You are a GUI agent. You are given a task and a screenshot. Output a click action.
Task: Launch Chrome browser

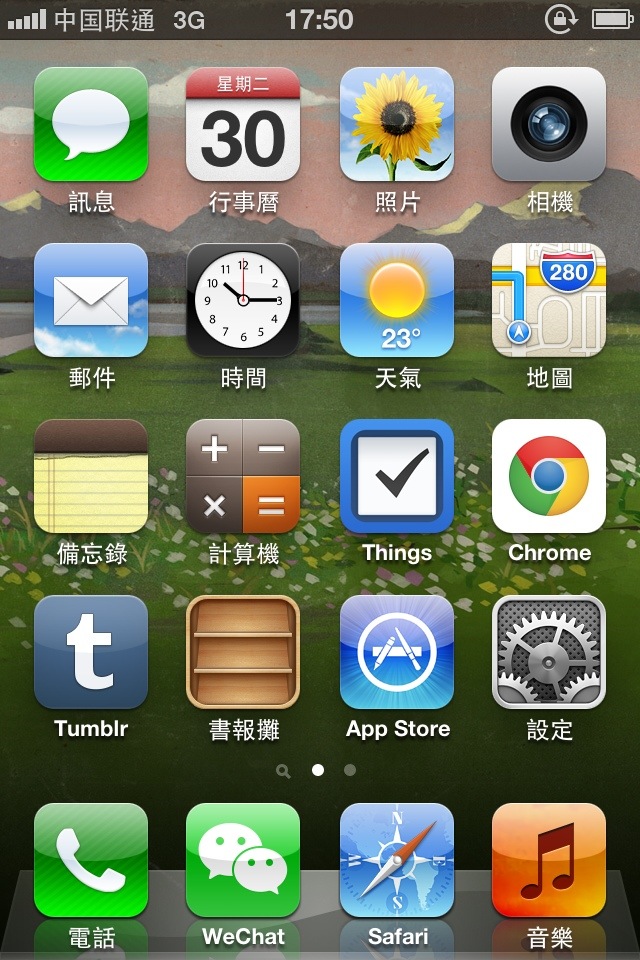tap(549, 476)
